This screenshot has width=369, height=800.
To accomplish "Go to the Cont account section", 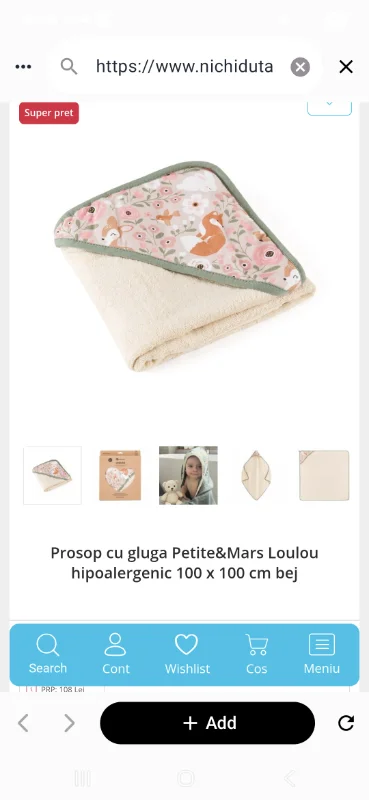I will [x=116, y=655].
